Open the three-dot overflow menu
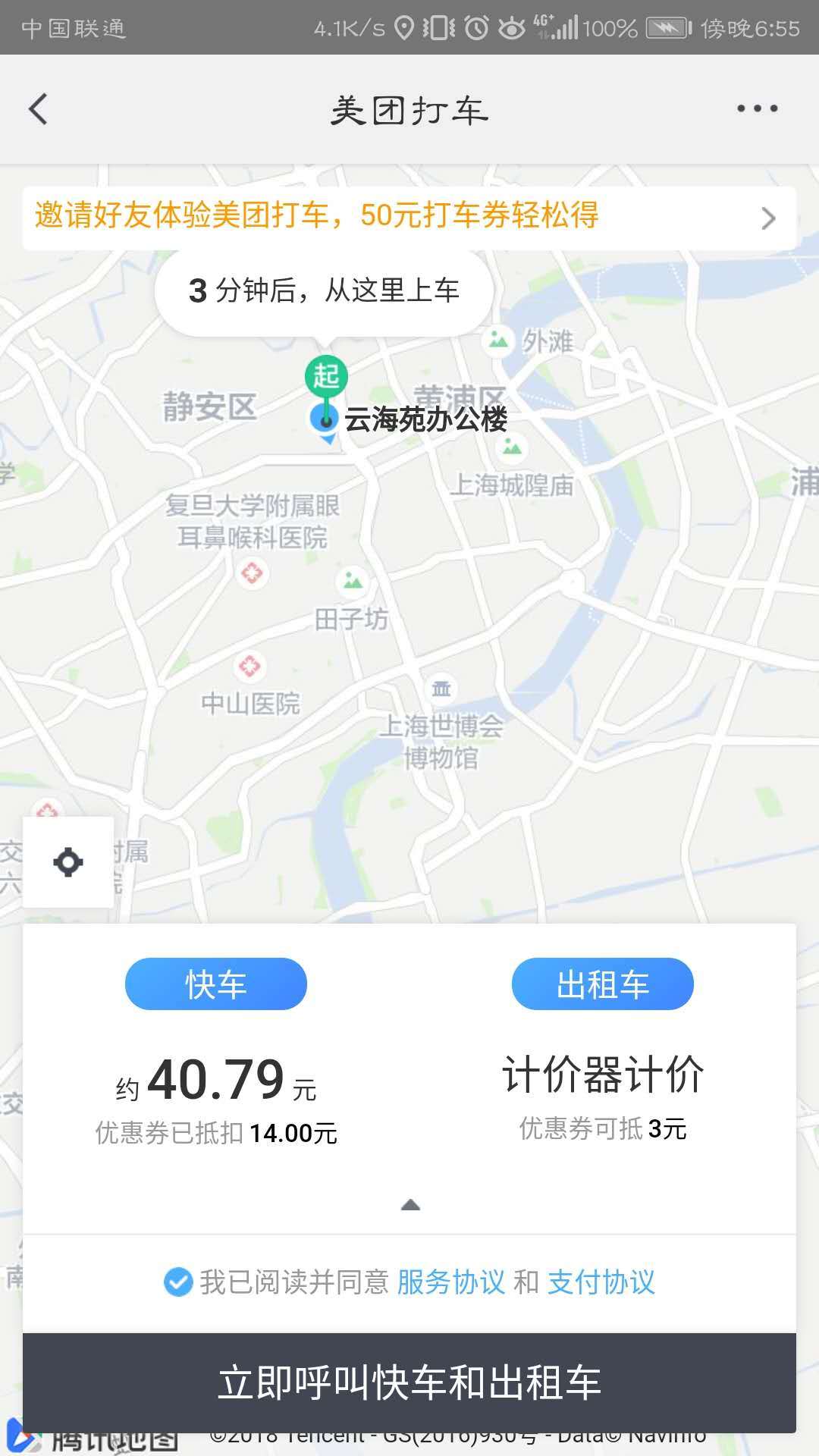819x1456 pixels. tap(757, 108)
